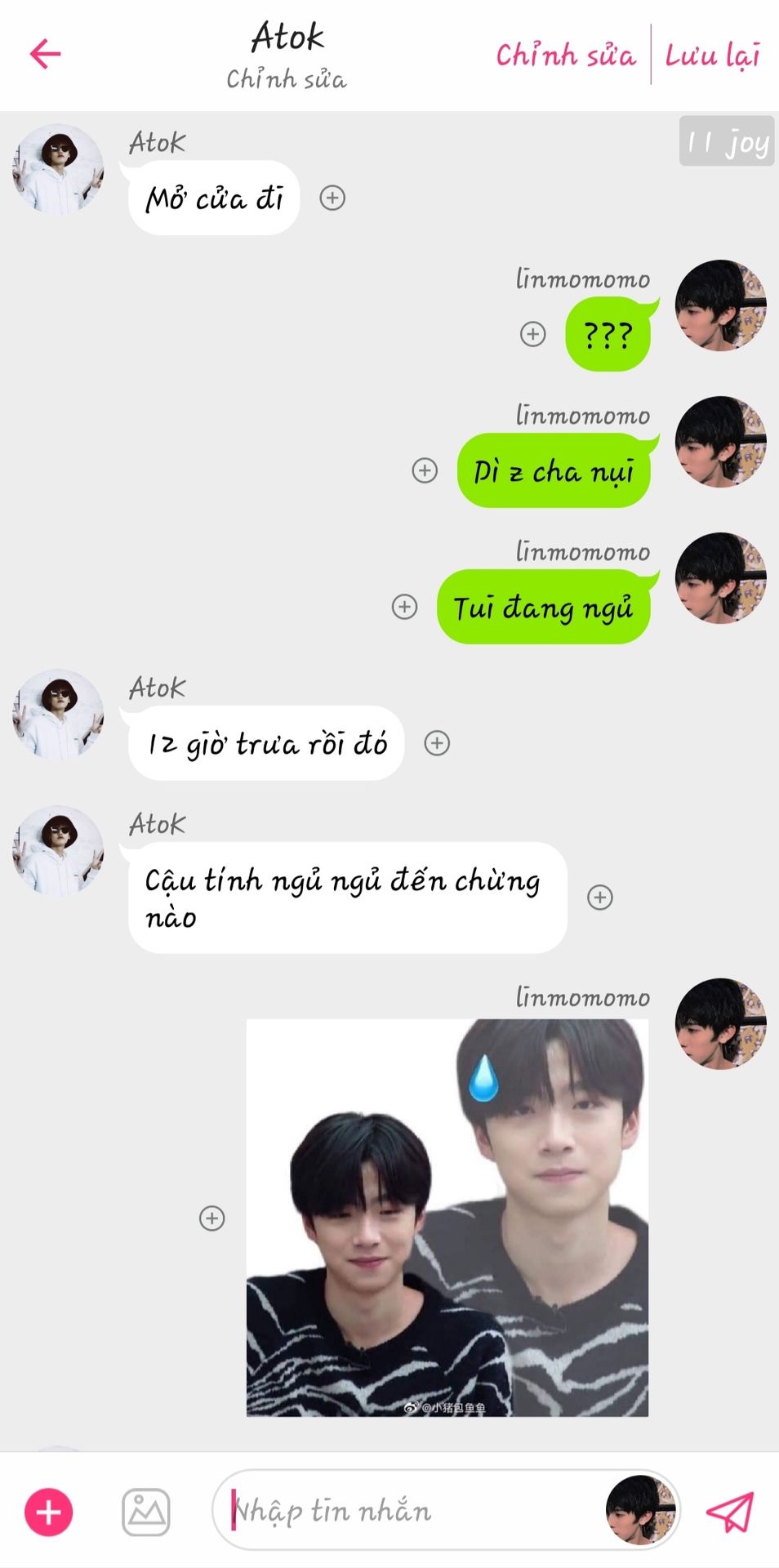
Task: Tap plus icon beside "Tui đang ngủ"
Action: pos(404,607)
